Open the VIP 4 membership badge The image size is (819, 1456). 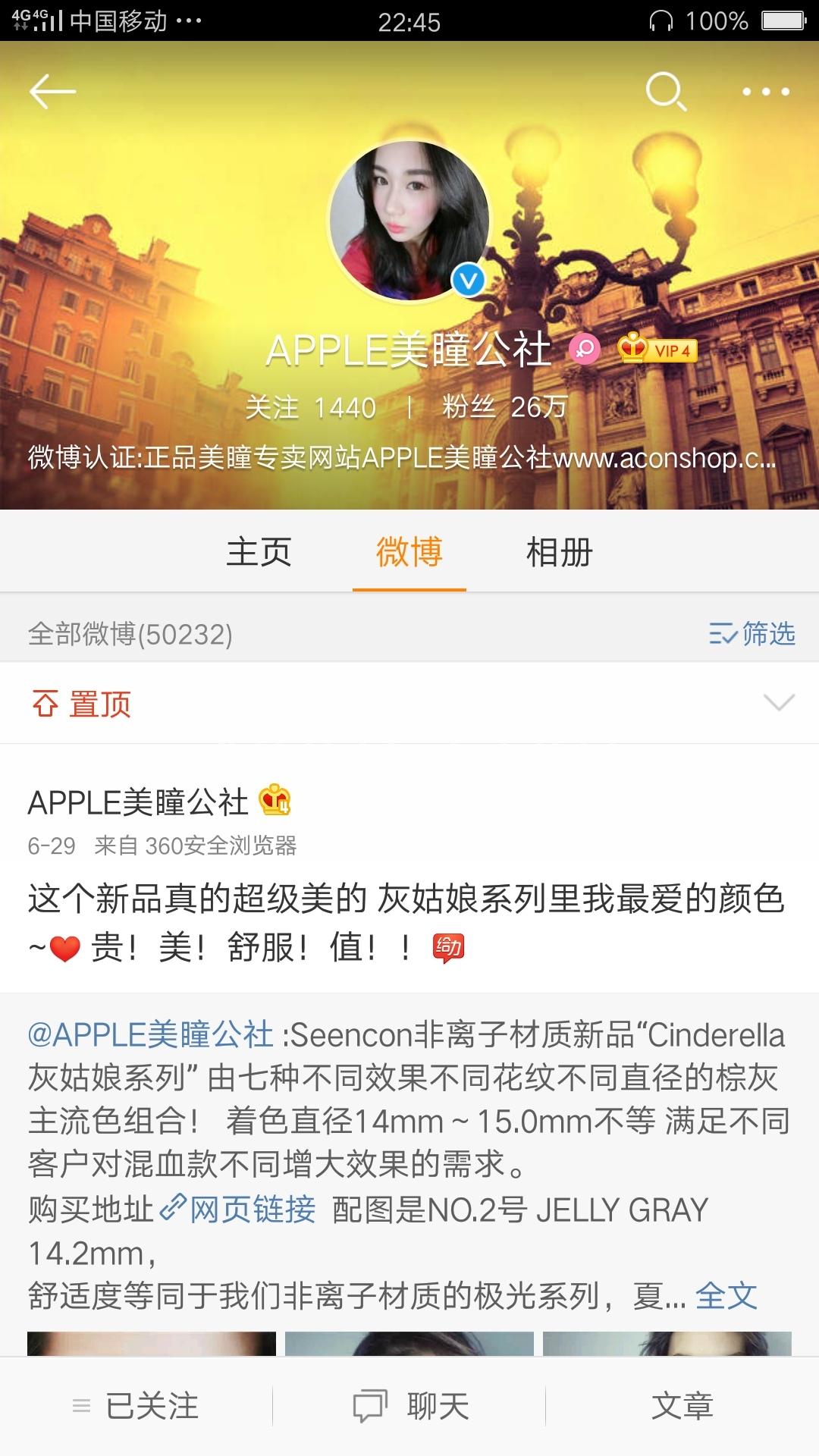click(x=657, y=350)
